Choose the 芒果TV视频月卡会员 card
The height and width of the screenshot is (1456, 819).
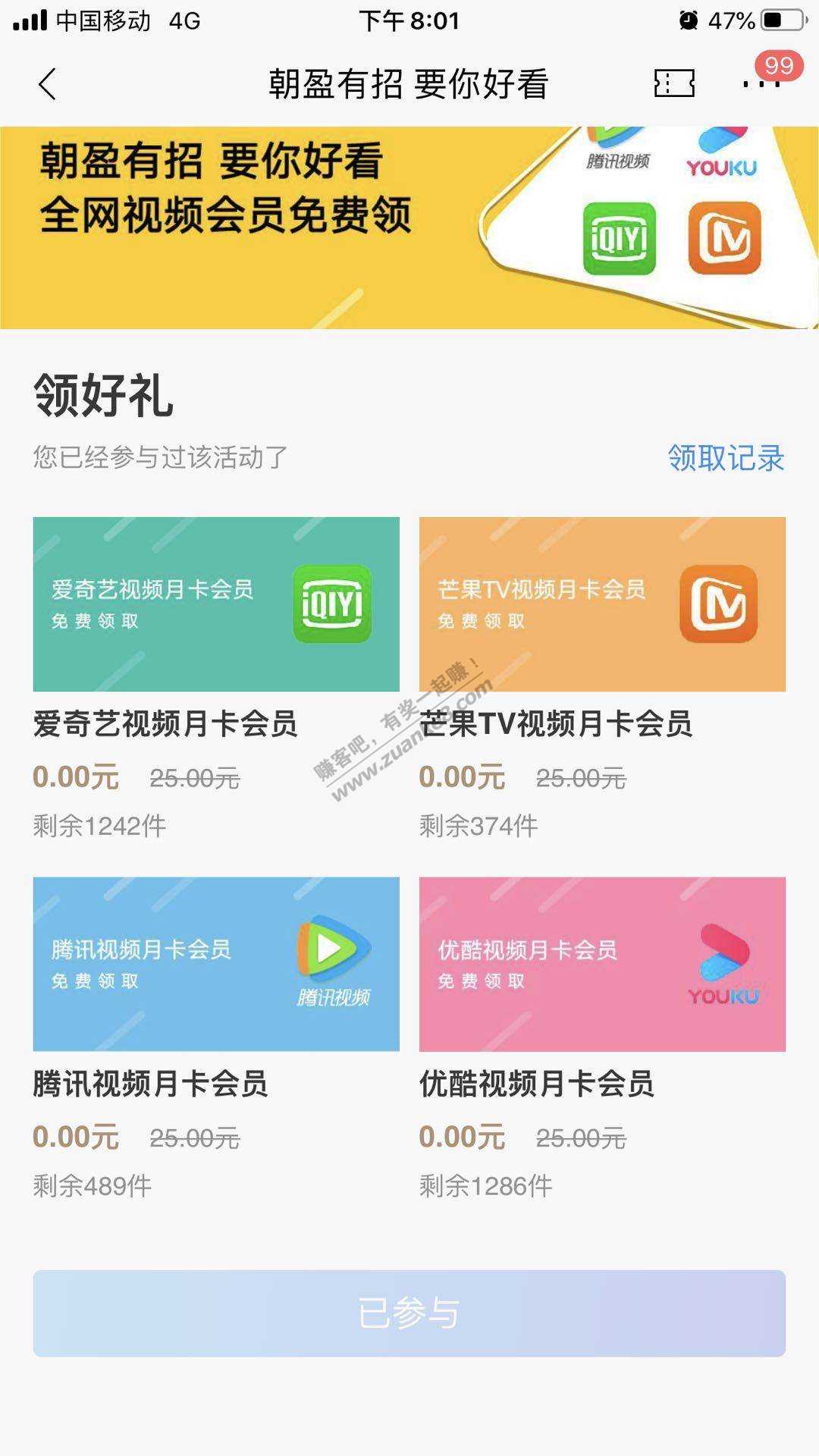(x=602, y=604)
